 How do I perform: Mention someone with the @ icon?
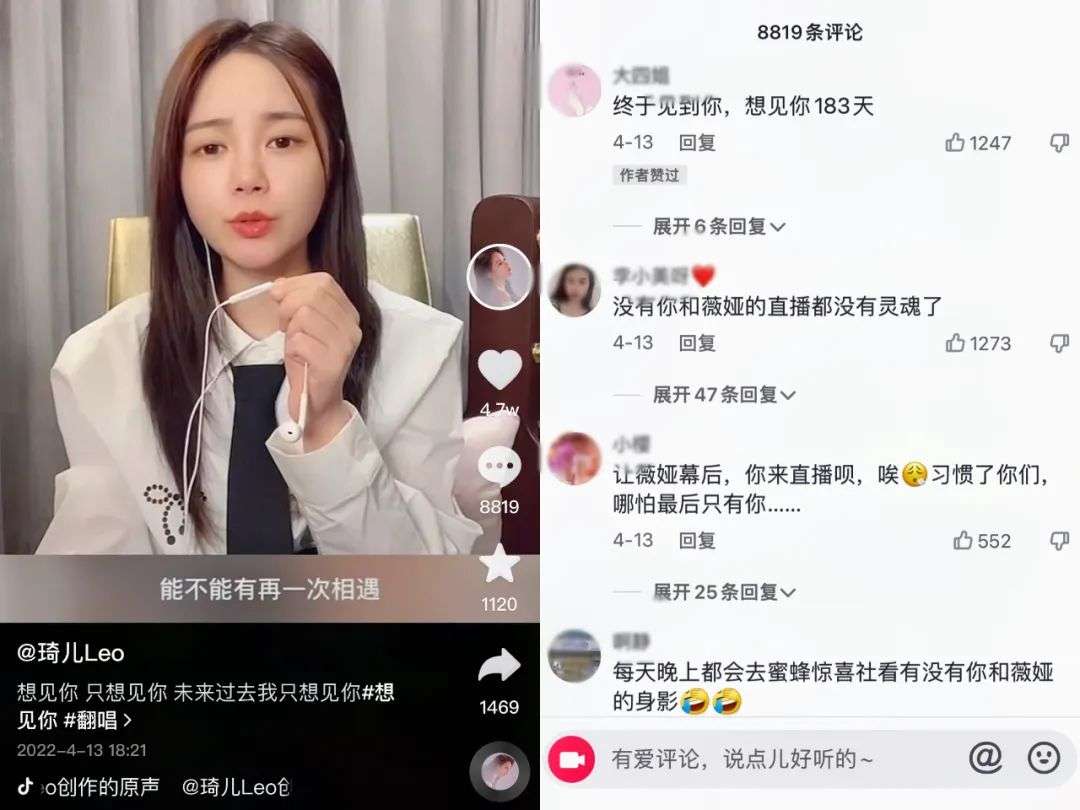tap(985, 759)
